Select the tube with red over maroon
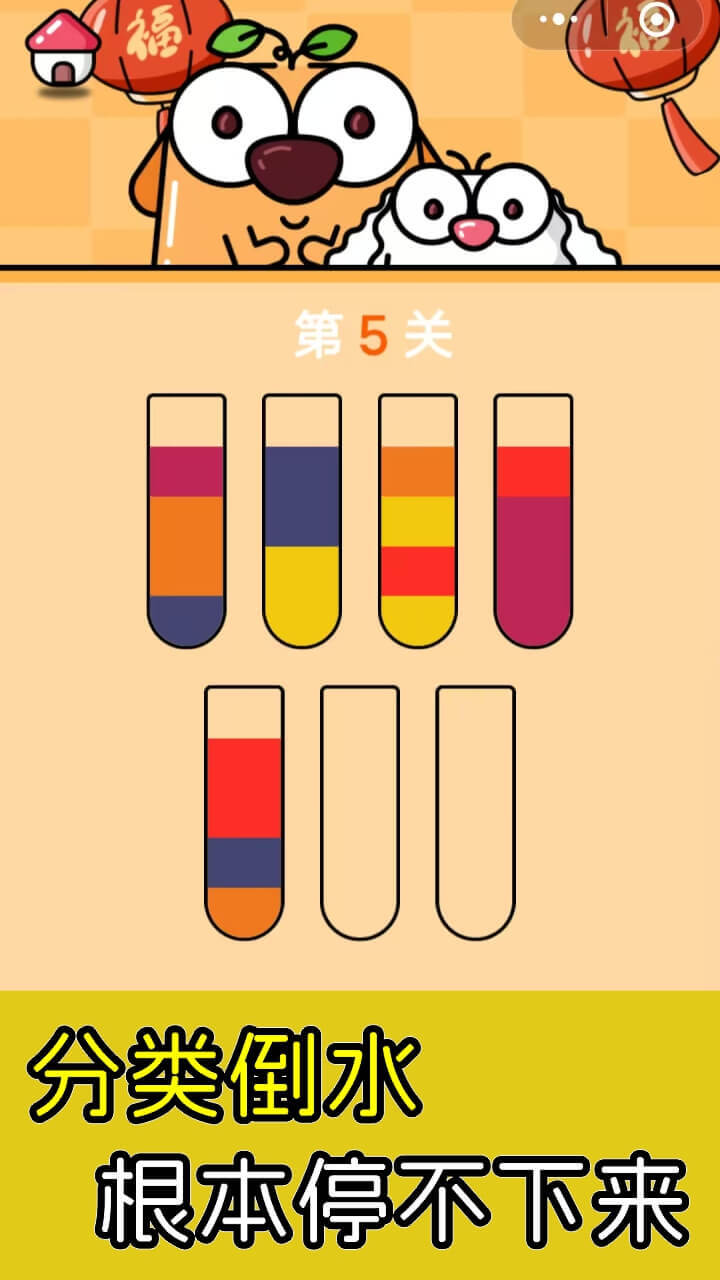 [534, 520]
